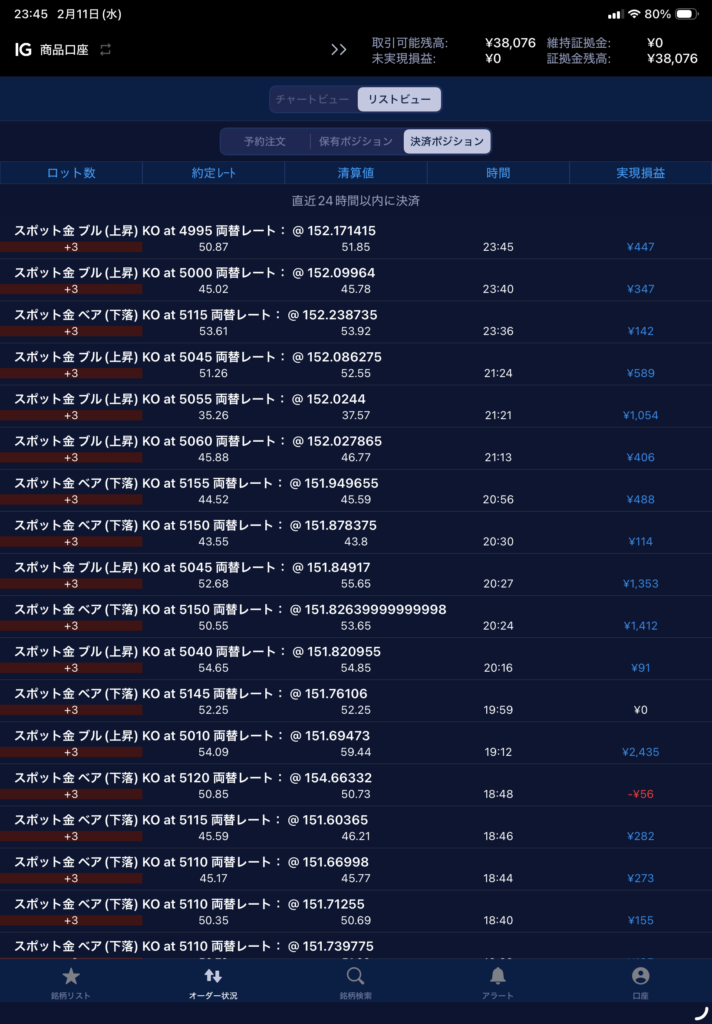Switch to the 口座 tab
The width and height of the screenshot is (712, 1024).
640,983
